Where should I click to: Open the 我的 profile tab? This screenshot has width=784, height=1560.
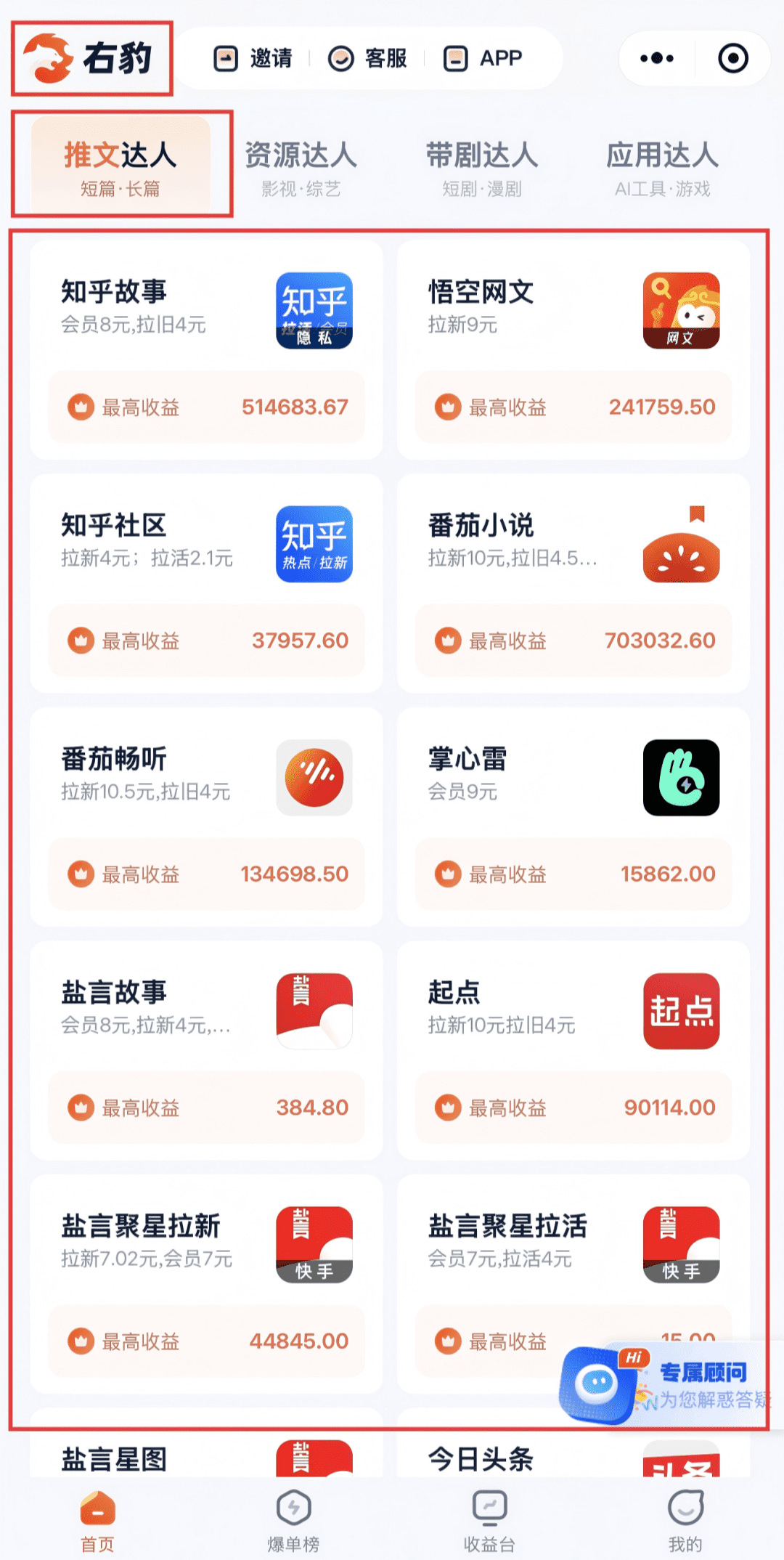coord(685,1519)
